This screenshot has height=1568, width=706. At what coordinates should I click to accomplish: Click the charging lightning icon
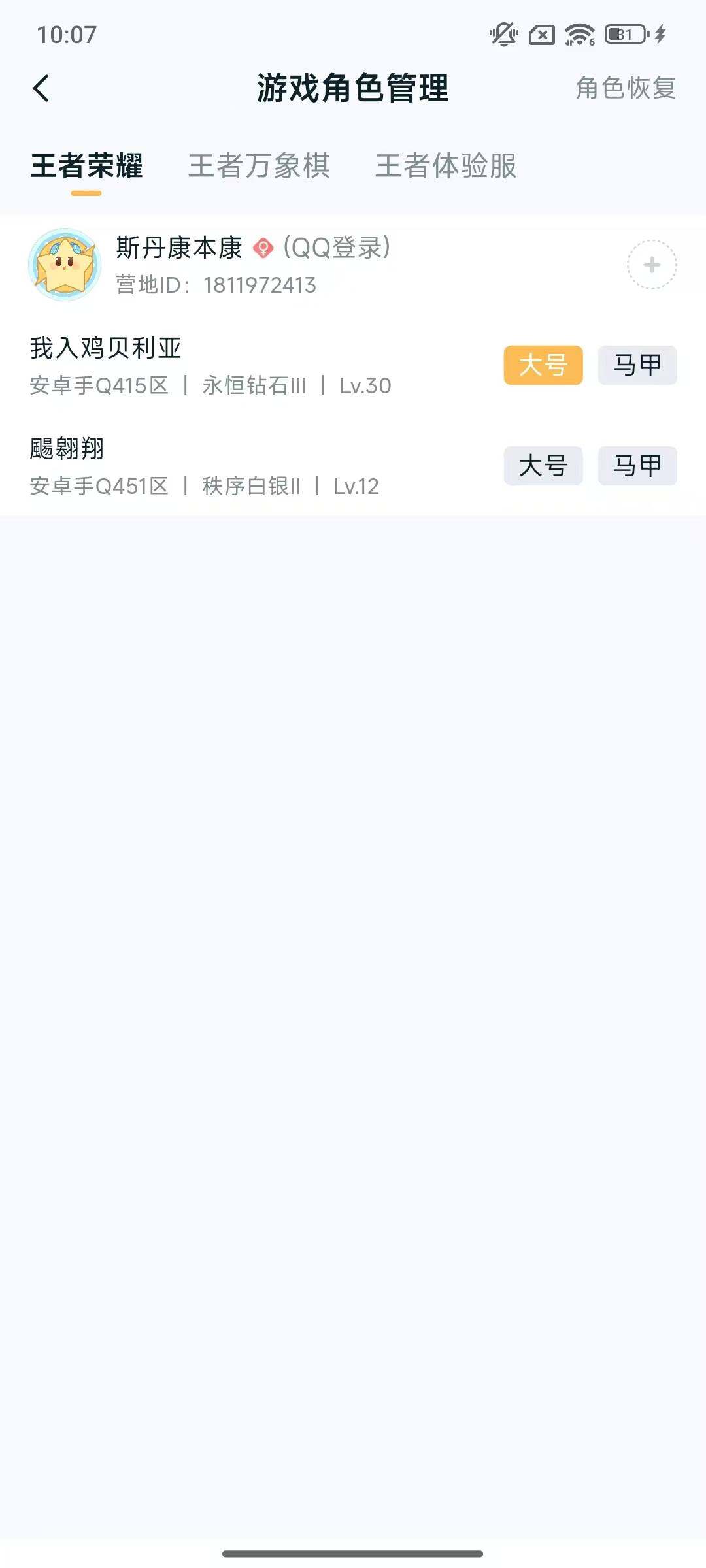(658, 35)
